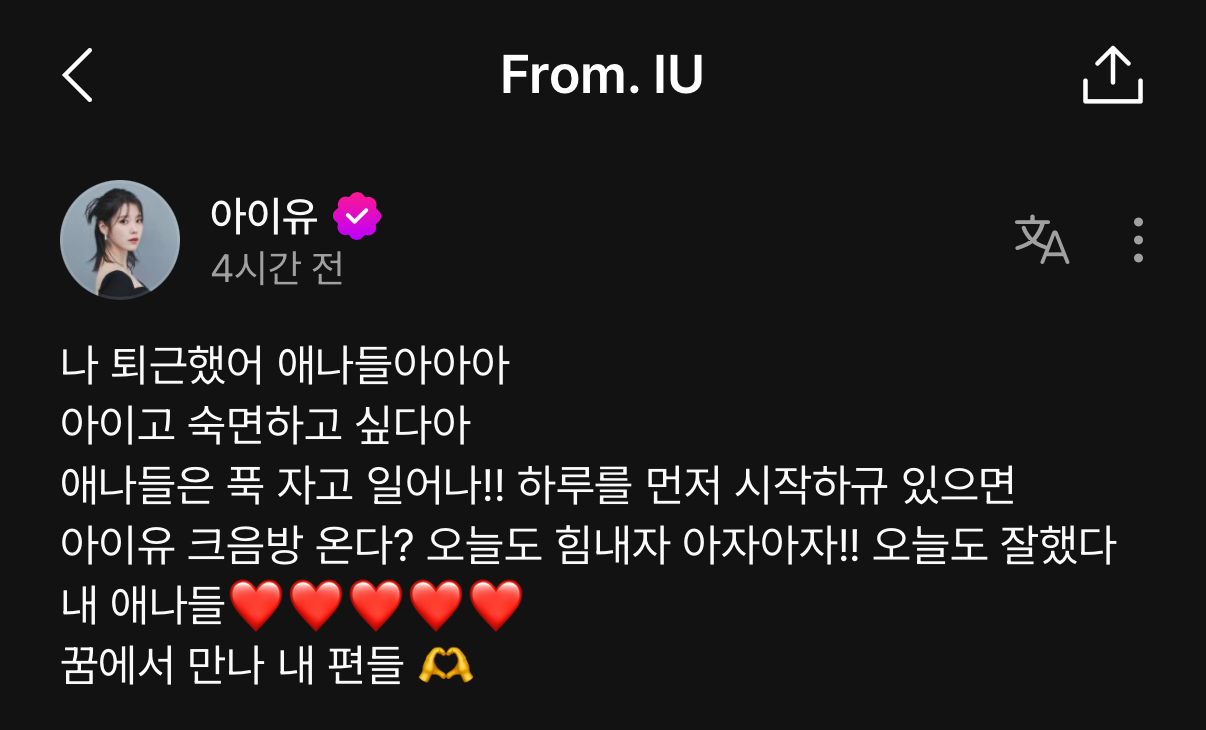The height and width of the screenshot is (730, 1206).
Task: Translate the post with the language icon
Action: (1041, 240)
